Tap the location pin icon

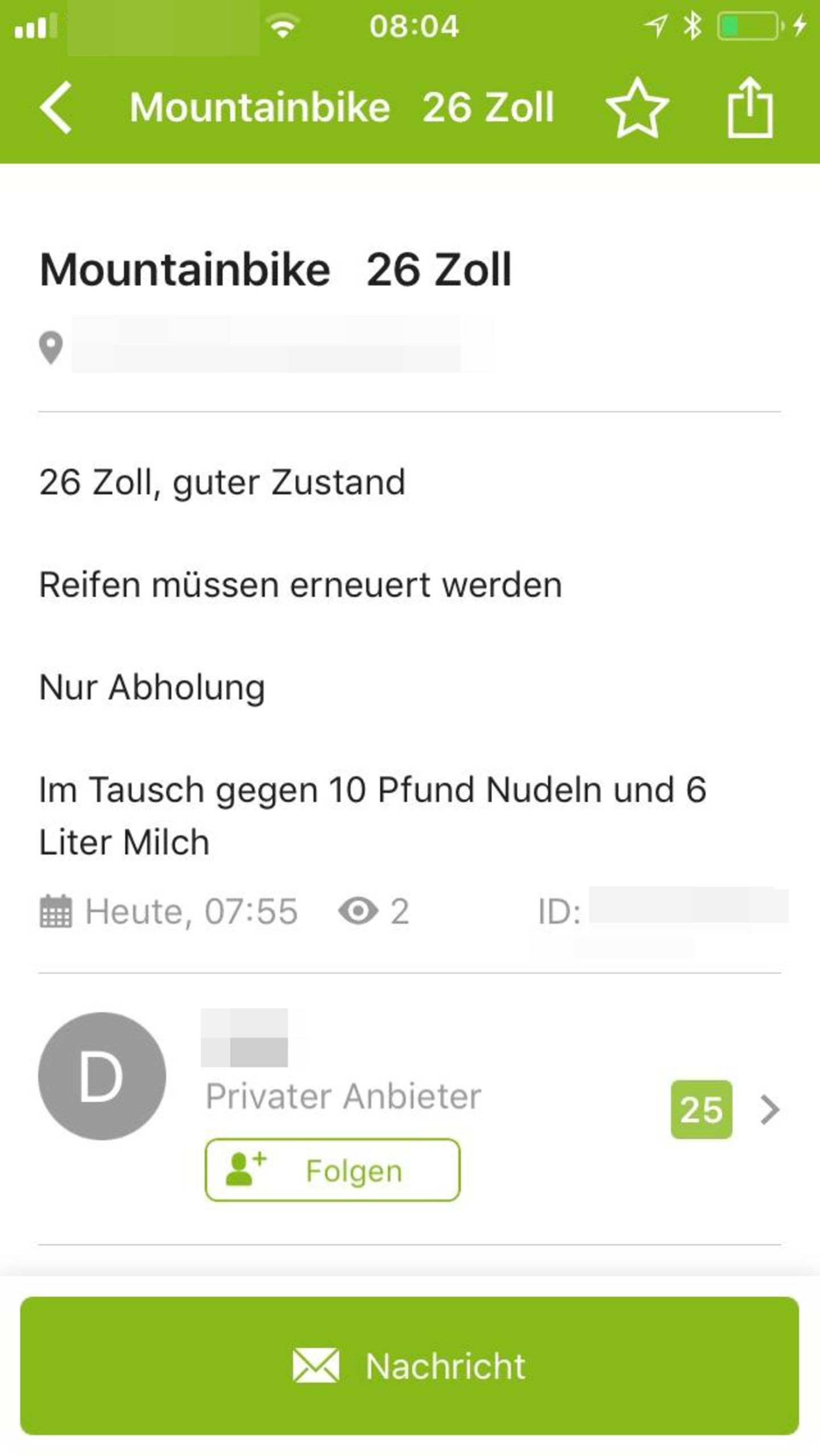click(x=50, y=346)
